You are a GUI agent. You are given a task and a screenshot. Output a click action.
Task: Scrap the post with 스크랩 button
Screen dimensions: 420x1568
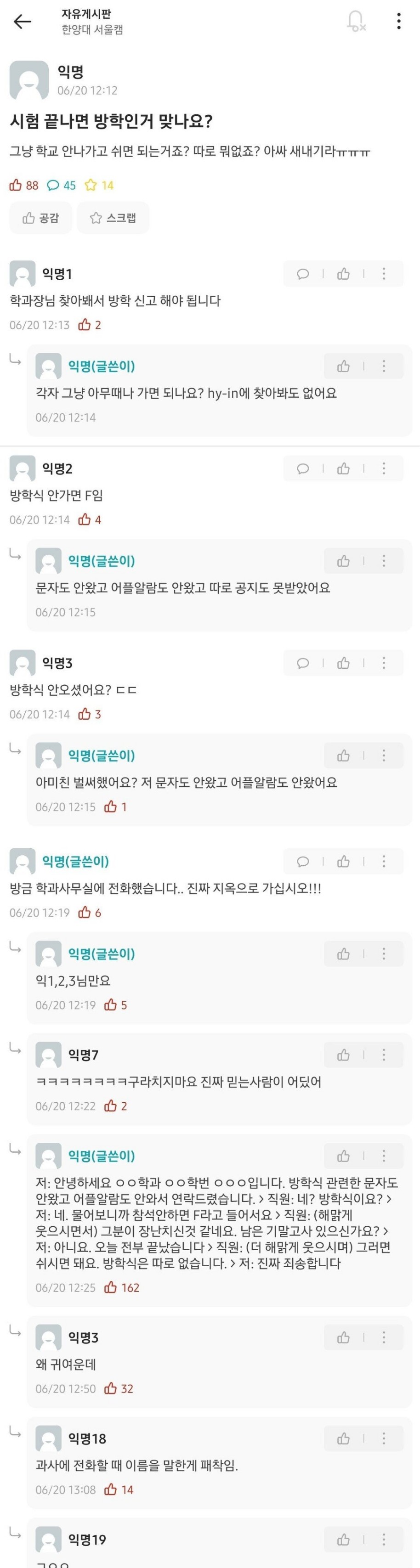pyautogui.click(x=113, y=218)
